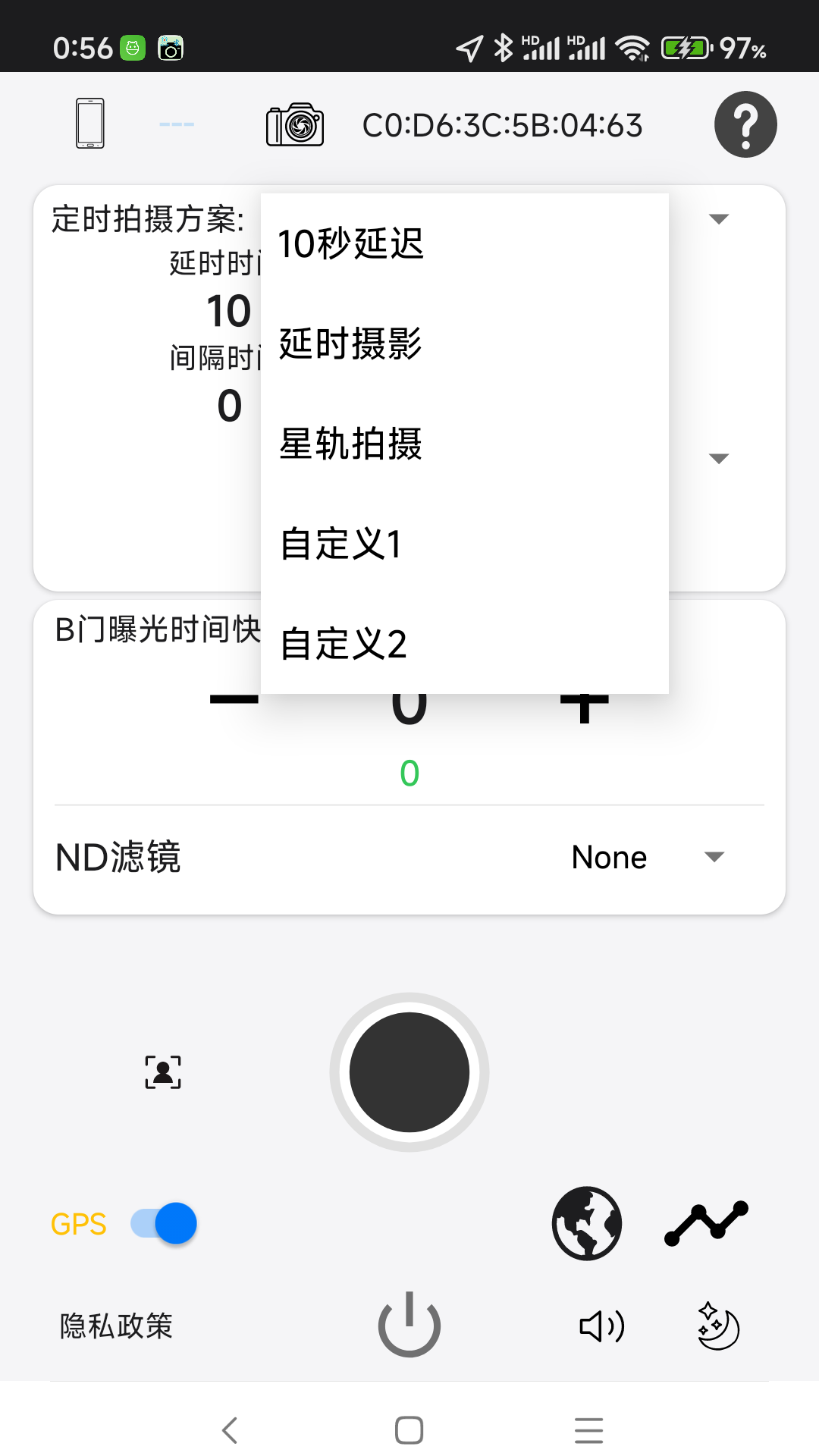Select the face detection icon
Viewport: 819px width, 1456px height.
pos(162,1072)
